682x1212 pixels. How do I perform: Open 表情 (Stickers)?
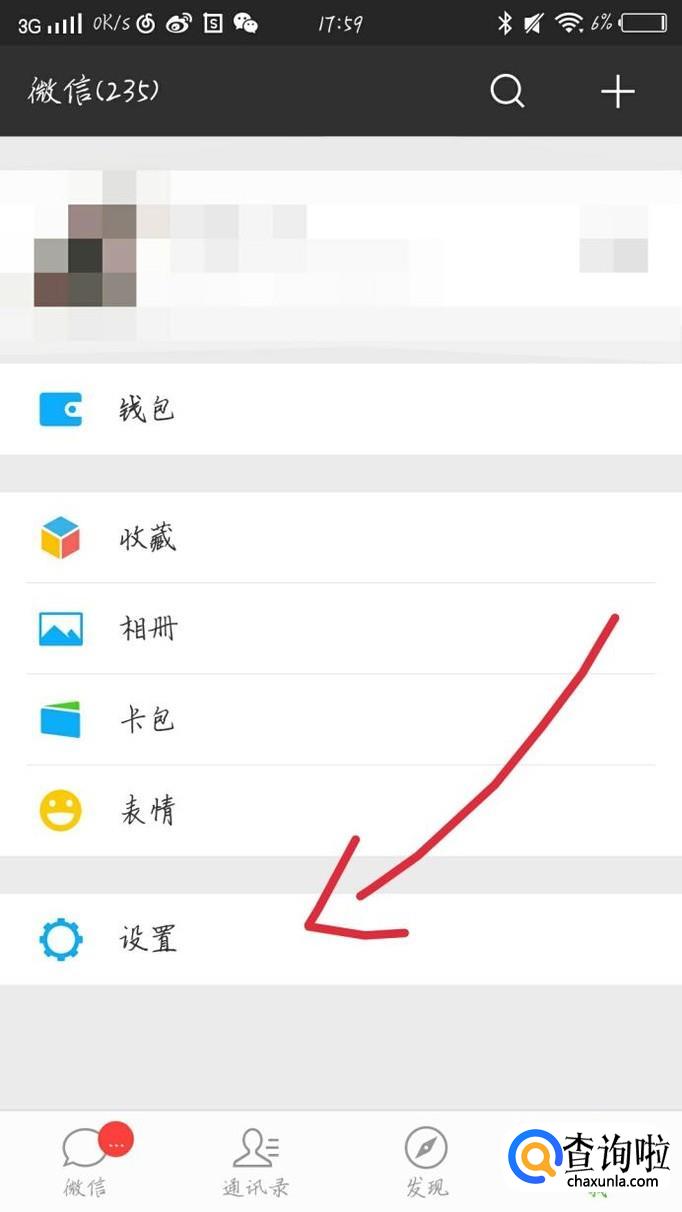tap(341, 810)
